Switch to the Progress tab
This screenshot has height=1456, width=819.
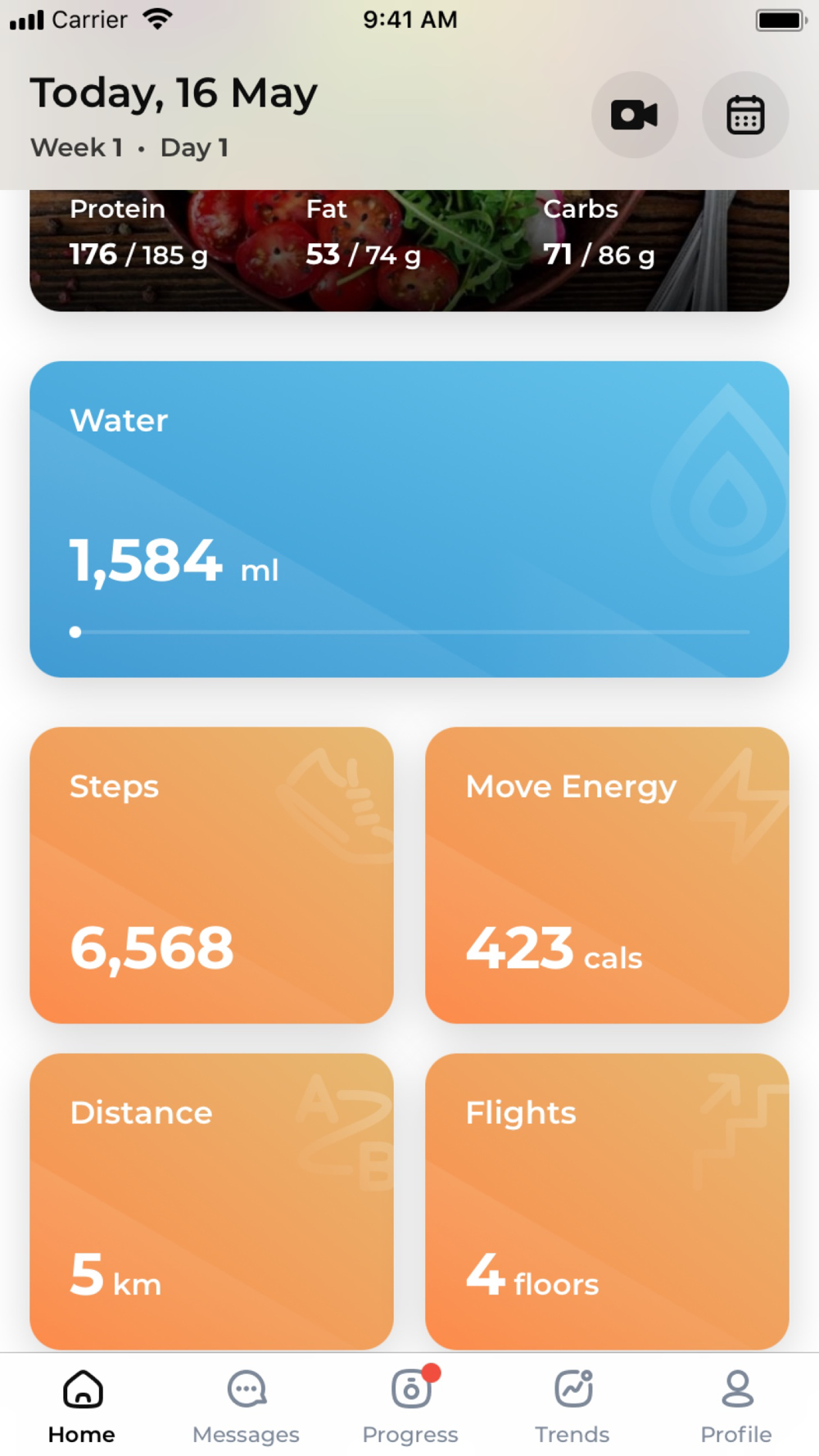point(410,1406)
